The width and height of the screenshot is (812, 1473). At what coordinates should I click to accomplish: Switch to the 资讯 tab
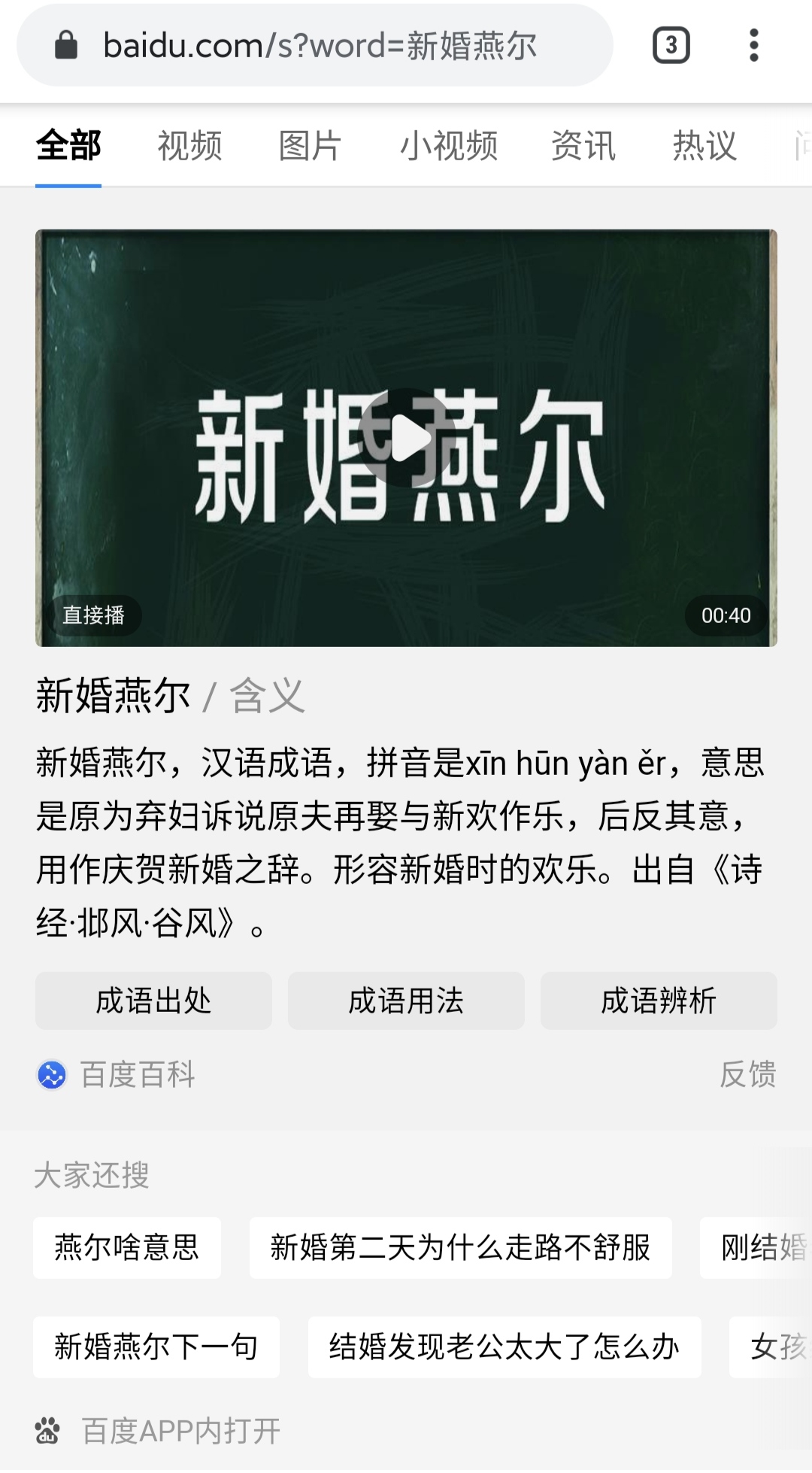point(583,145)
